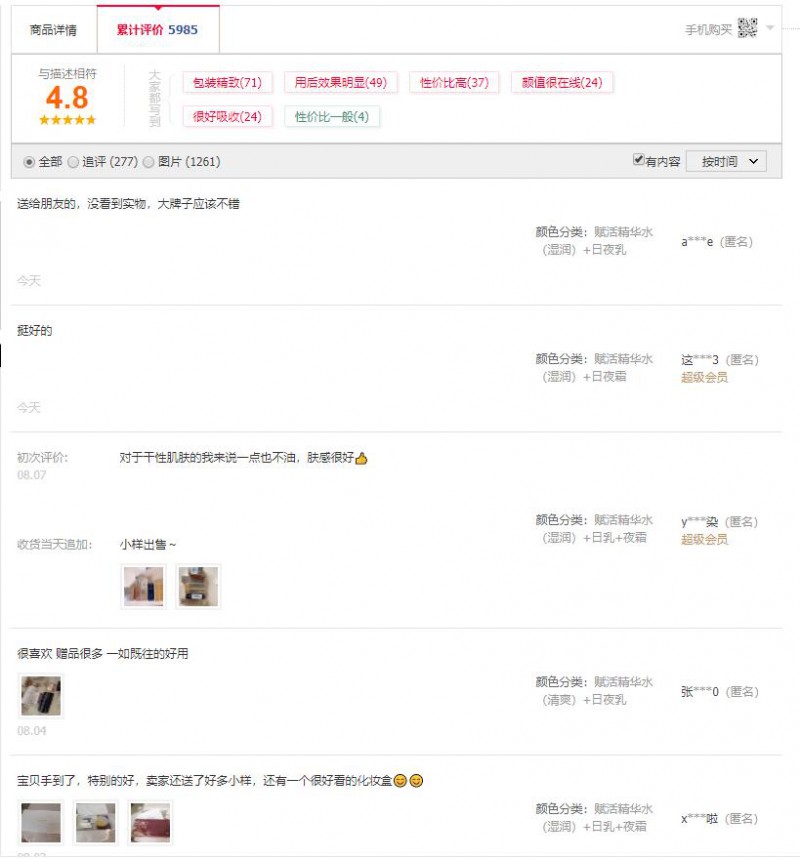The width and height of the screenshot is (800, 859).
Task: Filter reviews by 包装精致(71)
Action: pos(227,82)
